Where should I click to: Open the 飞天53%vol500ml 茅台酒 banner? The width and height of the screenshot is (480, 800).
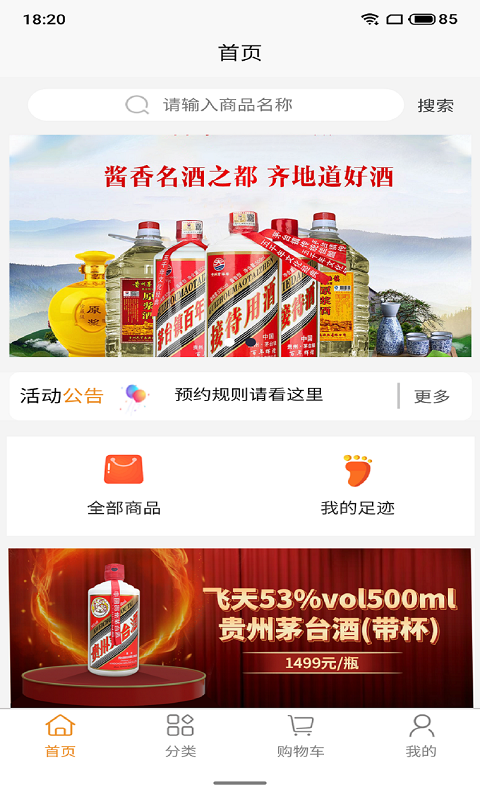coord(240,628)
